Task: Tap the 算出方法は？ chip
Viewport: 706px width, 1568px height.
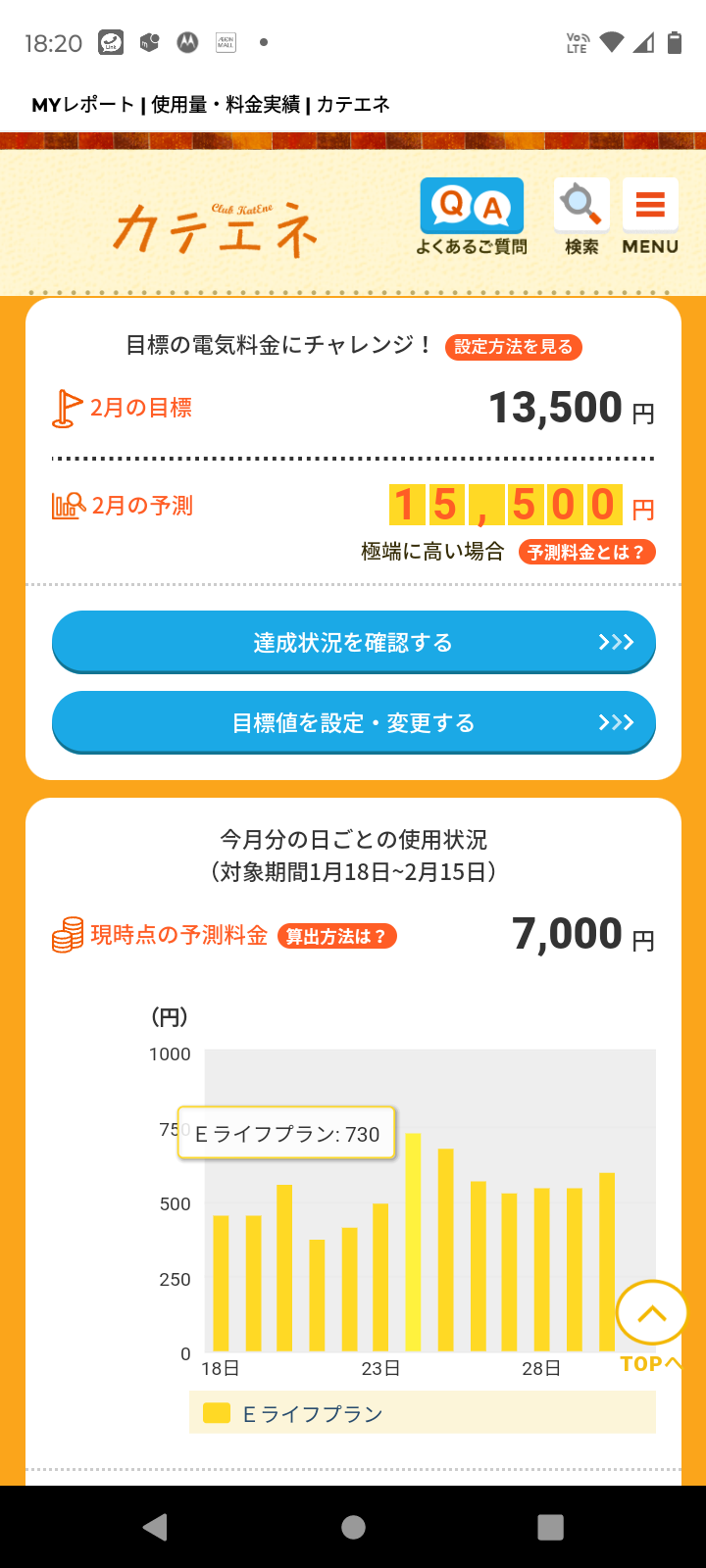Action: 337,936
